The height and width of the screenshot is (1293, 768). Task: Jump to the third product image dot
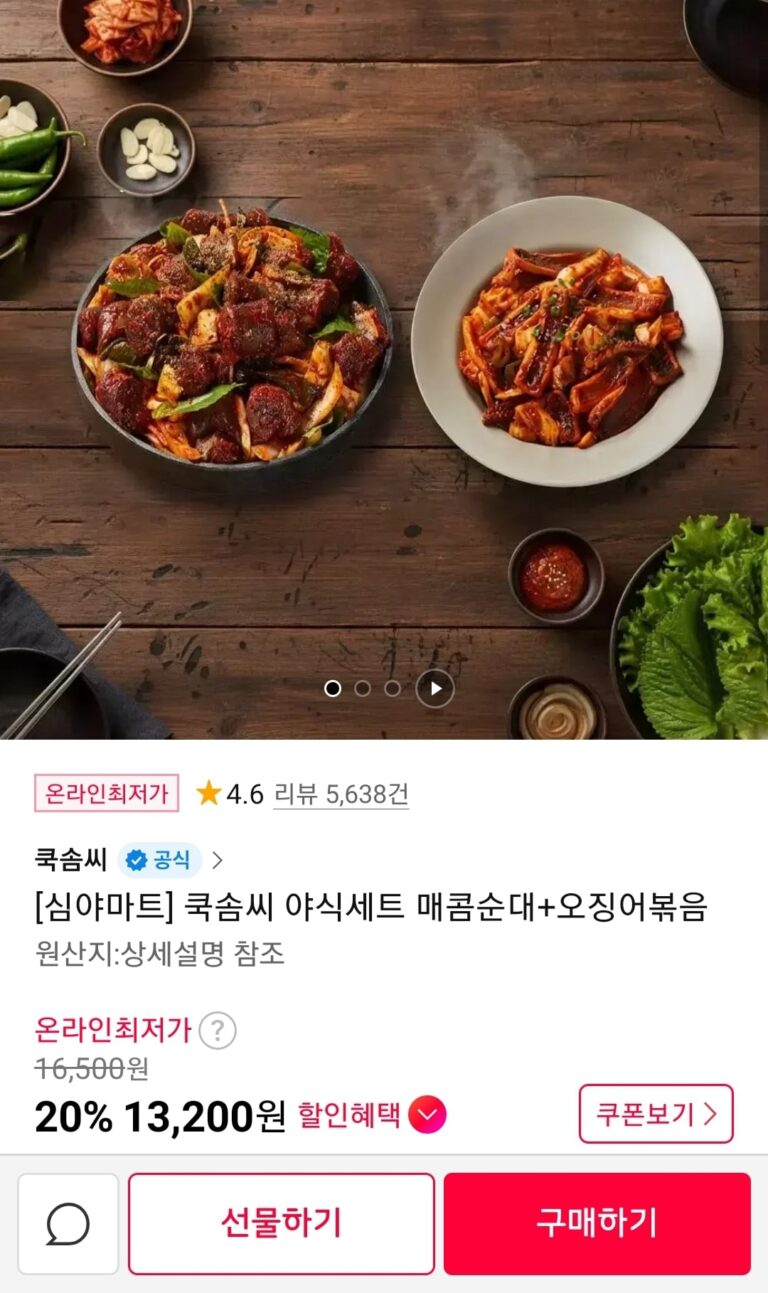[393, 688]
